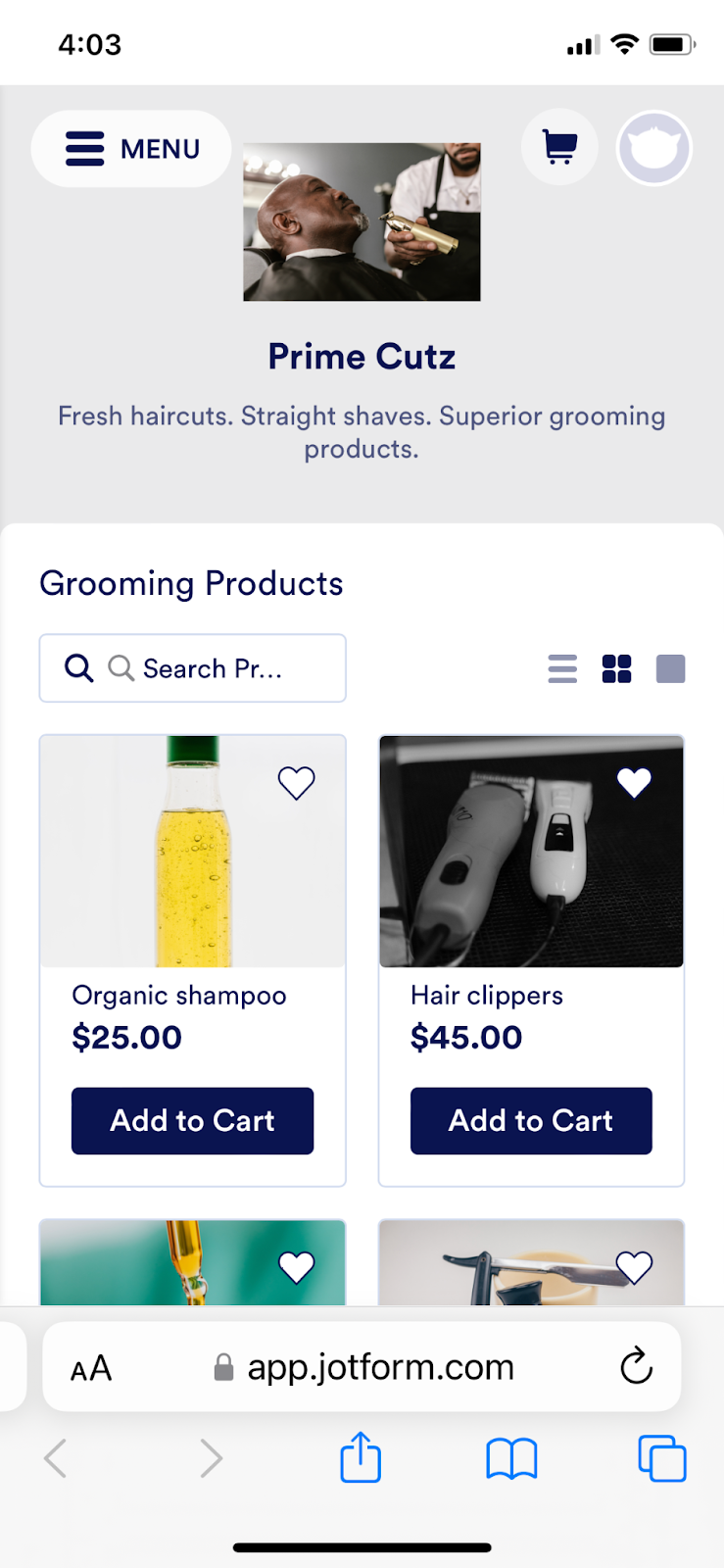The height and width of the screenshot is (1568, 724).
Task: Toggle favorite heart on Hair clippers
Action: click(x=634, y=782)
